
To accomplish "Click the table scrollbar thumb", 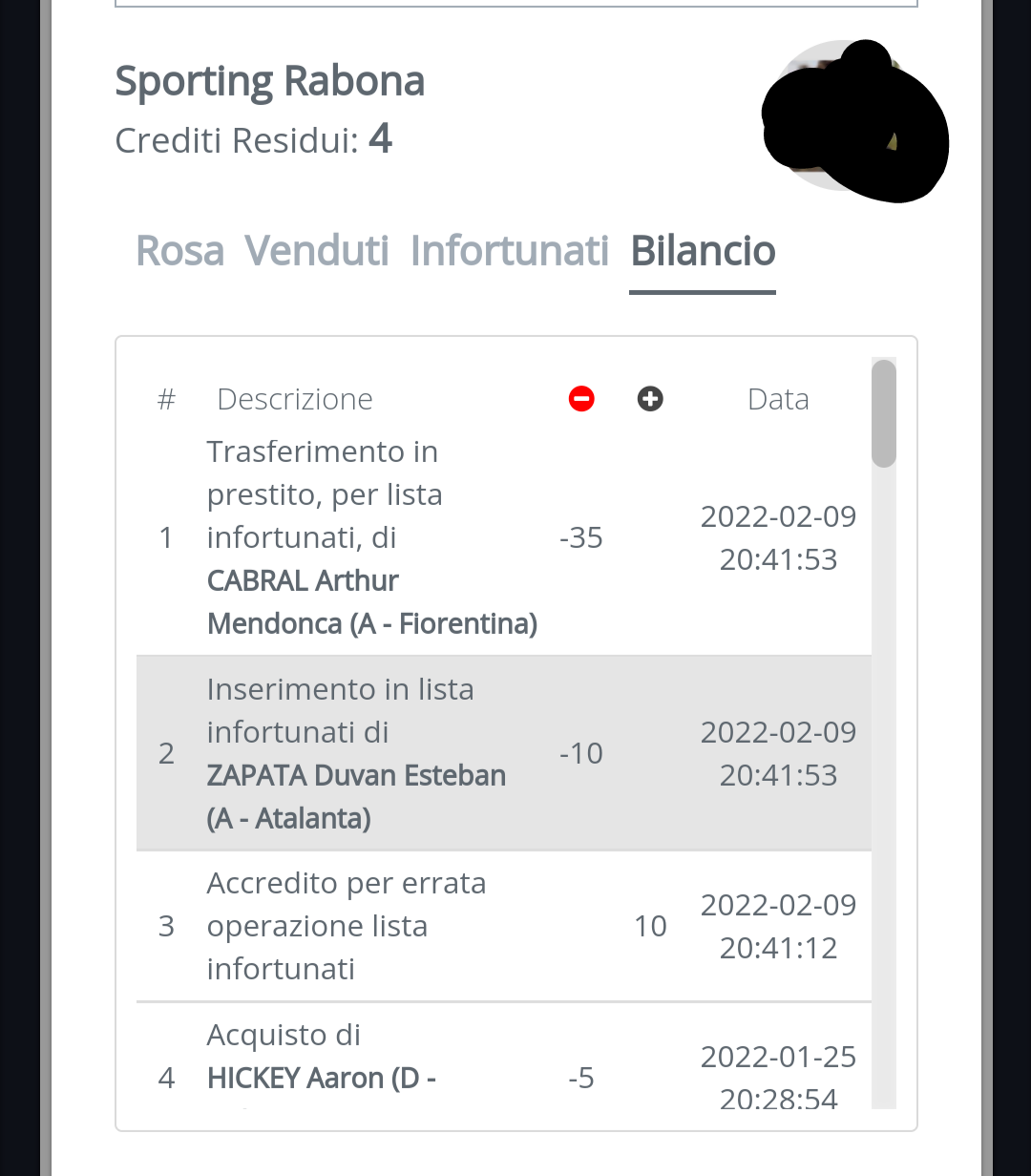I will point(882,410).
